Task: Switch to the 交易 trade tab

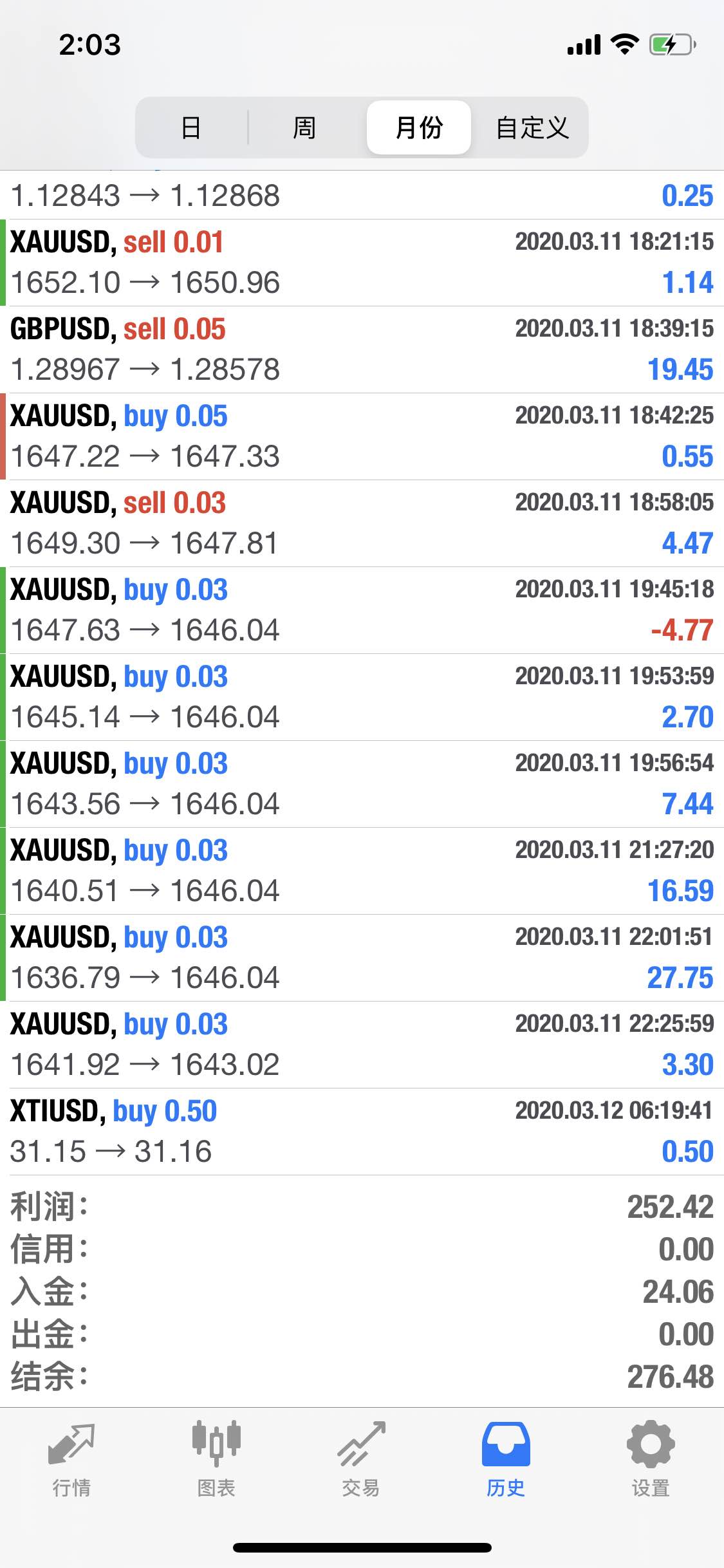Action: pos(361,1460)
